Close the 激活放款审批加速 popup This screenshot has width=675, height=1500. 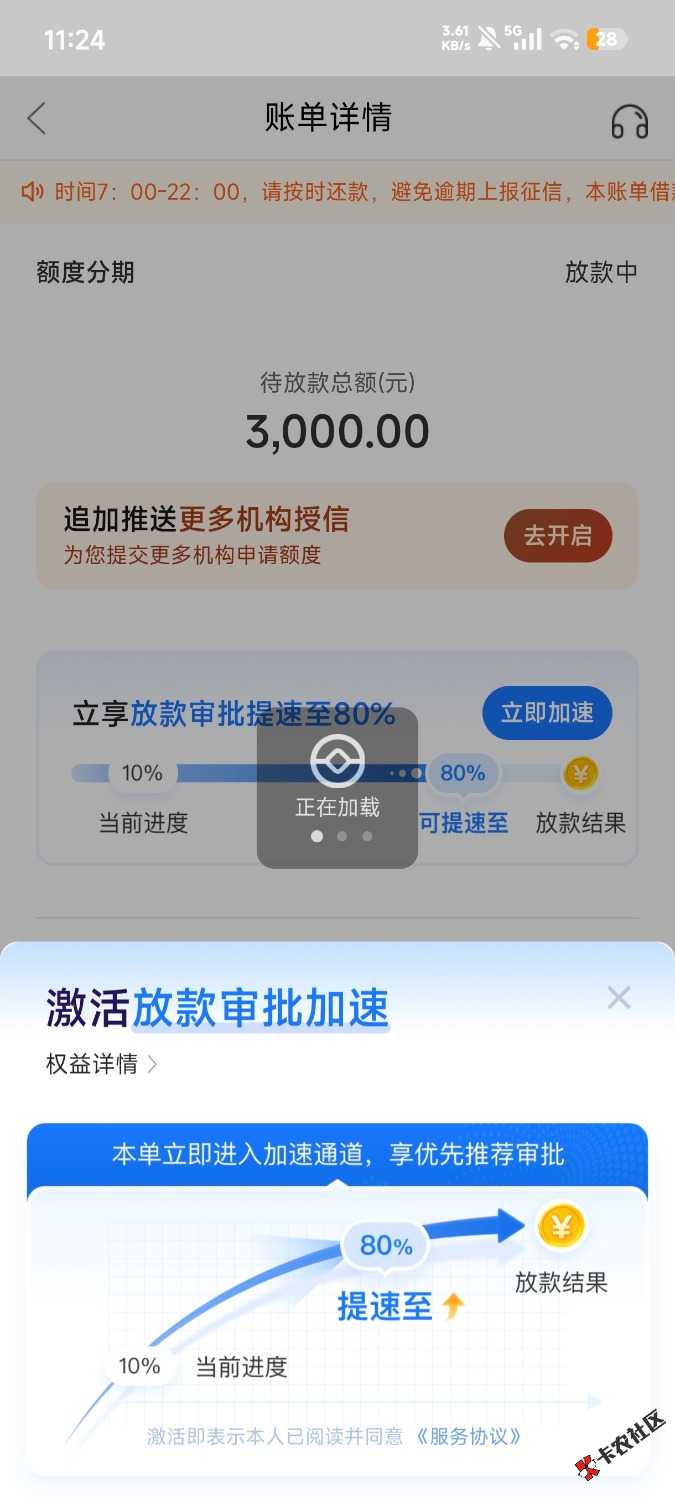[619, 997]
